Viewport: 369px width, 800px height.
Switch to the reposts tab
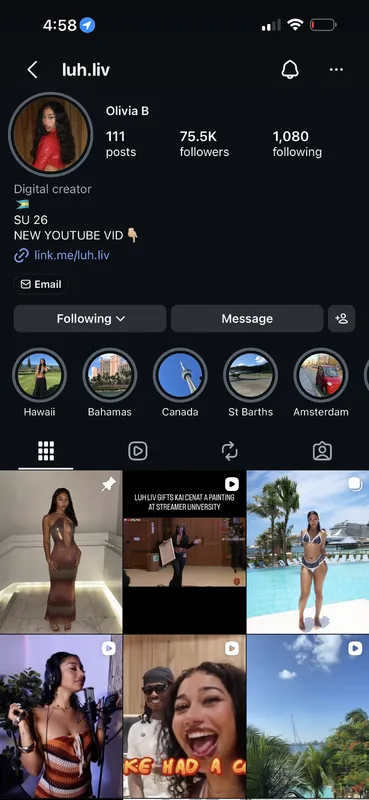pos(230,451)
